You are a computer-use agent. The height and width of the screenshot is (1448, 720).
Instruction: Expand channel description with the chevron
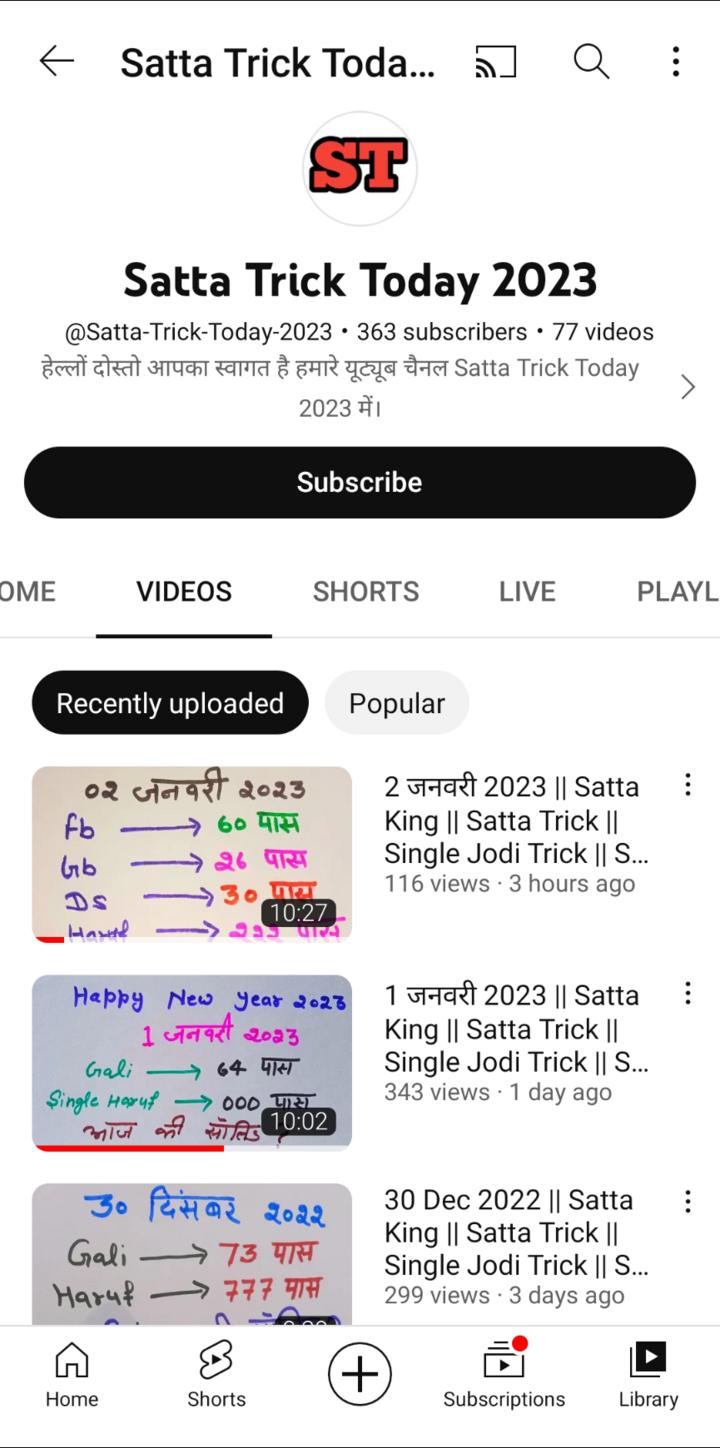pos(687,387)
